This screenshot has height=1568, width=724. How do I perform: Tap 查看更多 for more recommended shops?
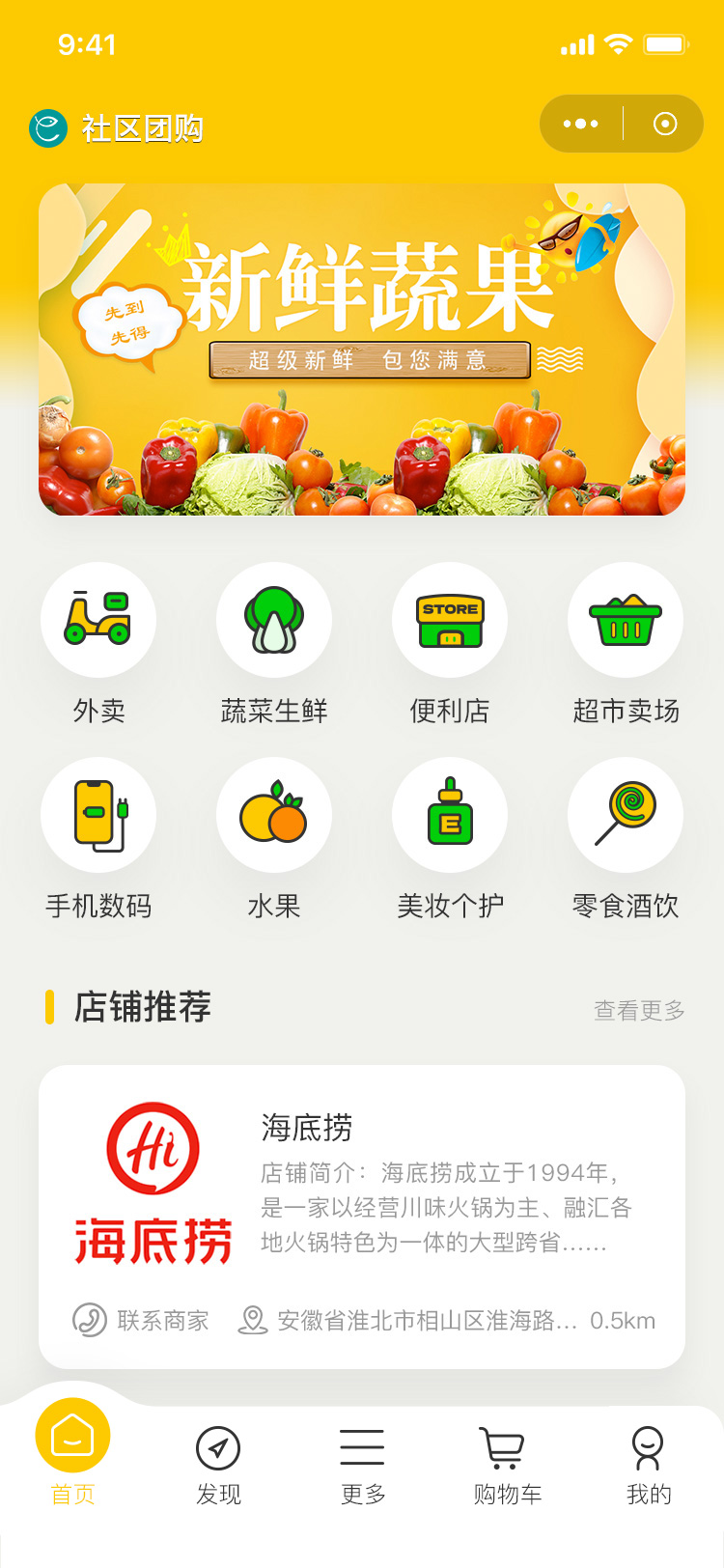tap(639, 1010)
